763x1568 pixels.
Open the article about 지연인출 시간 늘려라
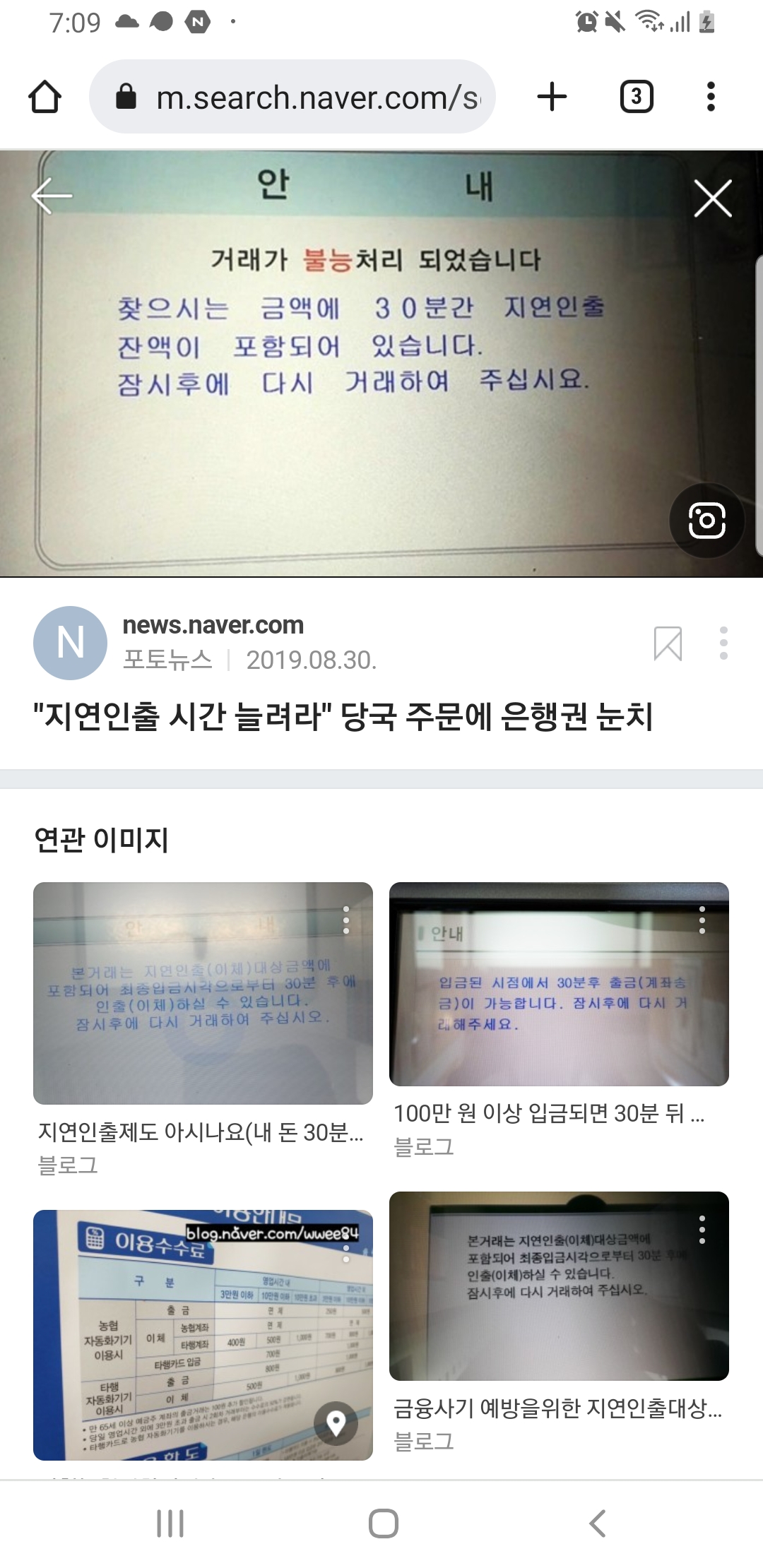pyautogui.click(x=343, y=716)
